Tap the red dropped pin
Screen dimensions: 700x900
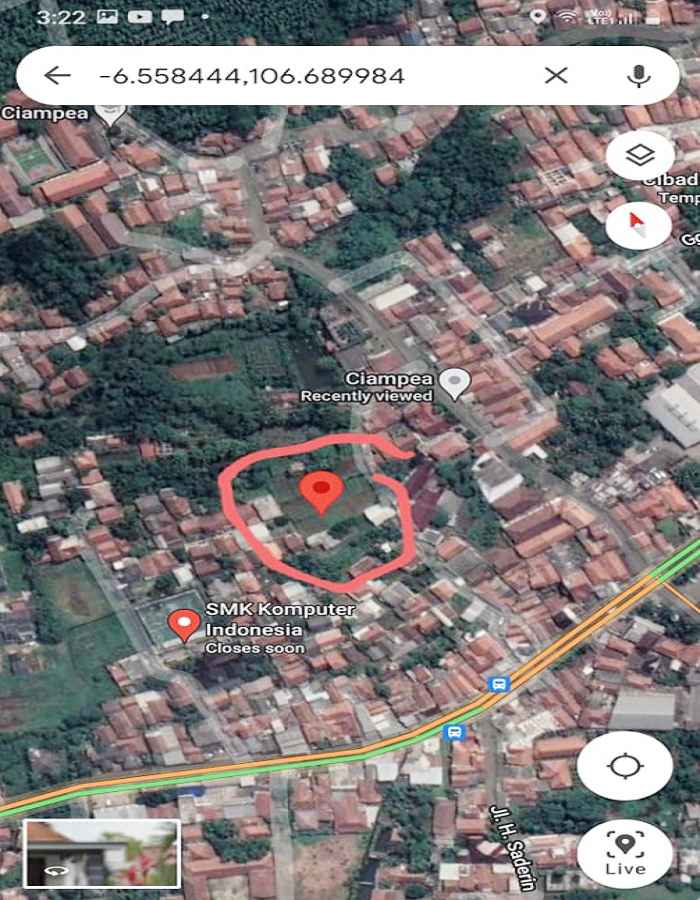322,491
